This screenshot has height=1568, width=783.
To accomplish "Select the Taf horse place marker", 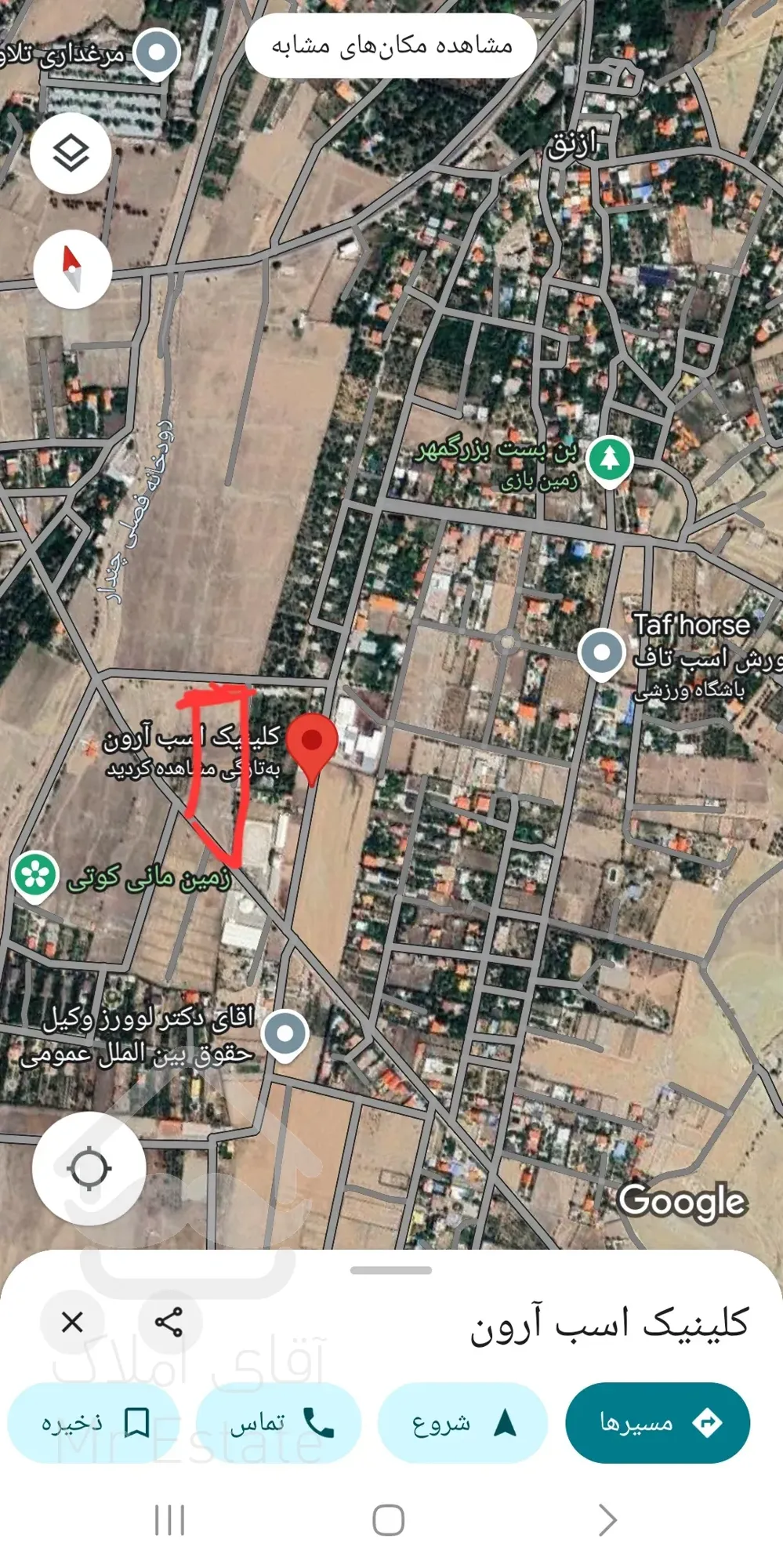I will click(601, 652).
